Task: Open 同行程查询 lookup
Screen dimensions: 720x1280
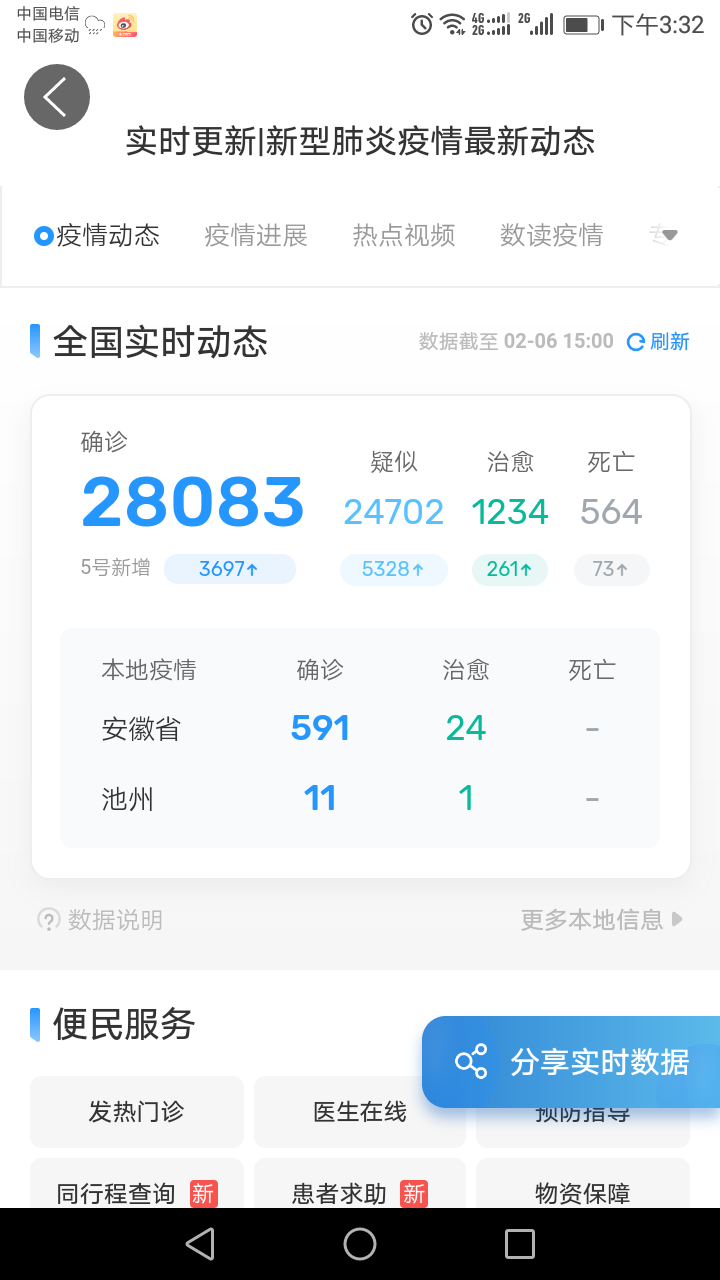Action: pyautogui.click(x=137, y=1184)
